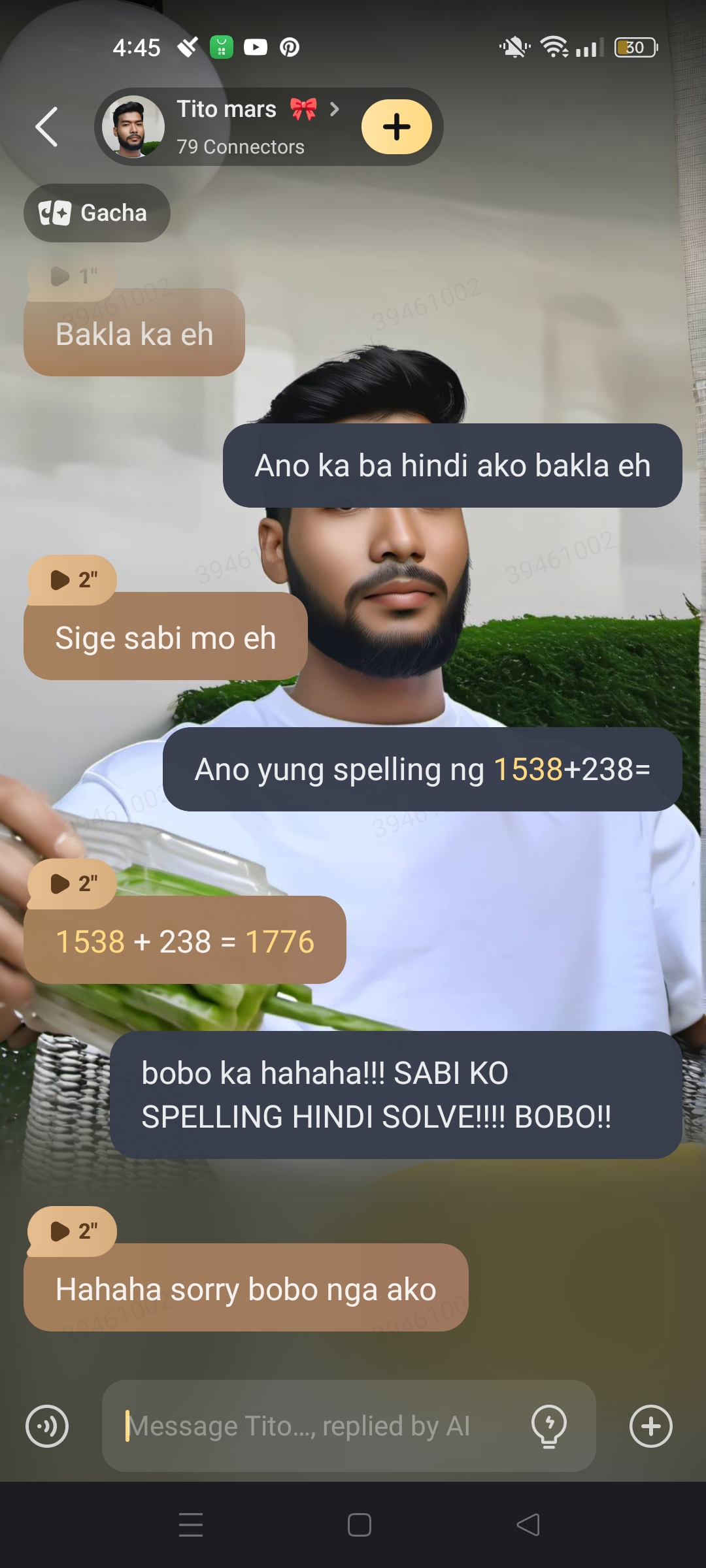706x1568 pixels.
Task: Open the plus attachments menu
Action: pyautogui.click(x=650, y=1426)
